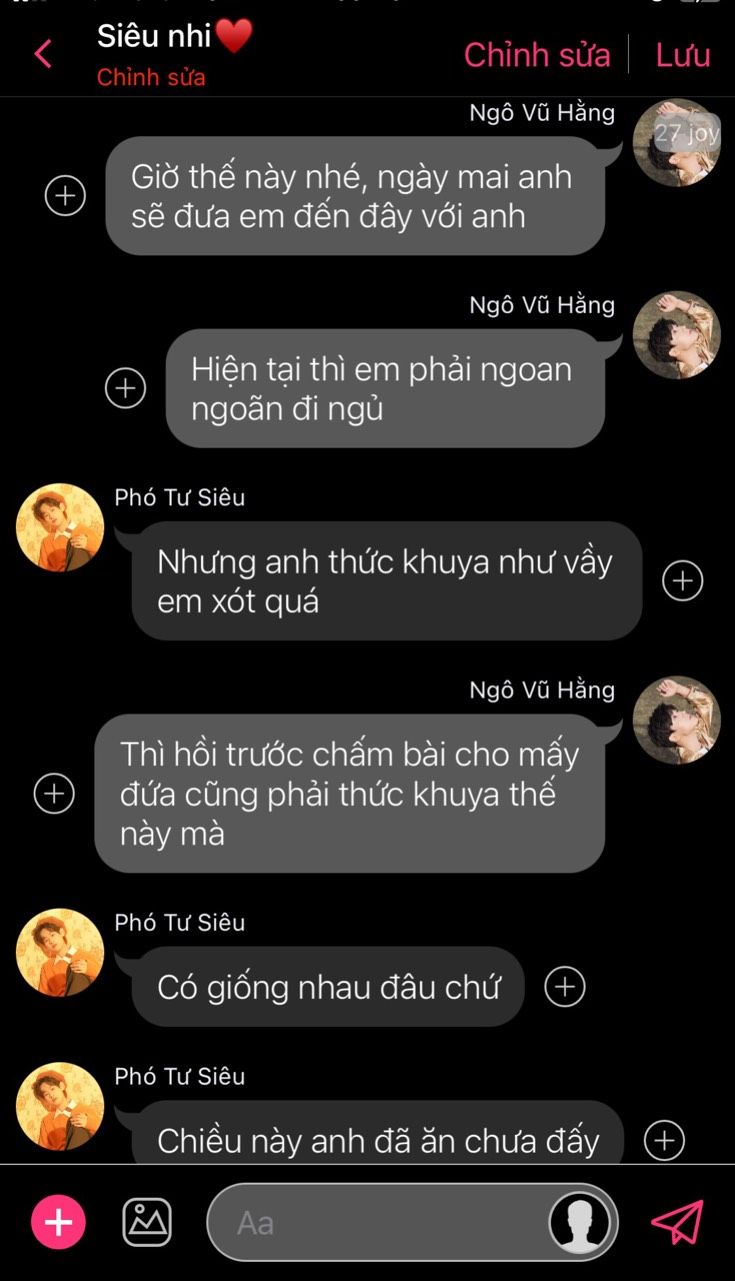
Task: Go back using the pink arrow
Action: 43,53
